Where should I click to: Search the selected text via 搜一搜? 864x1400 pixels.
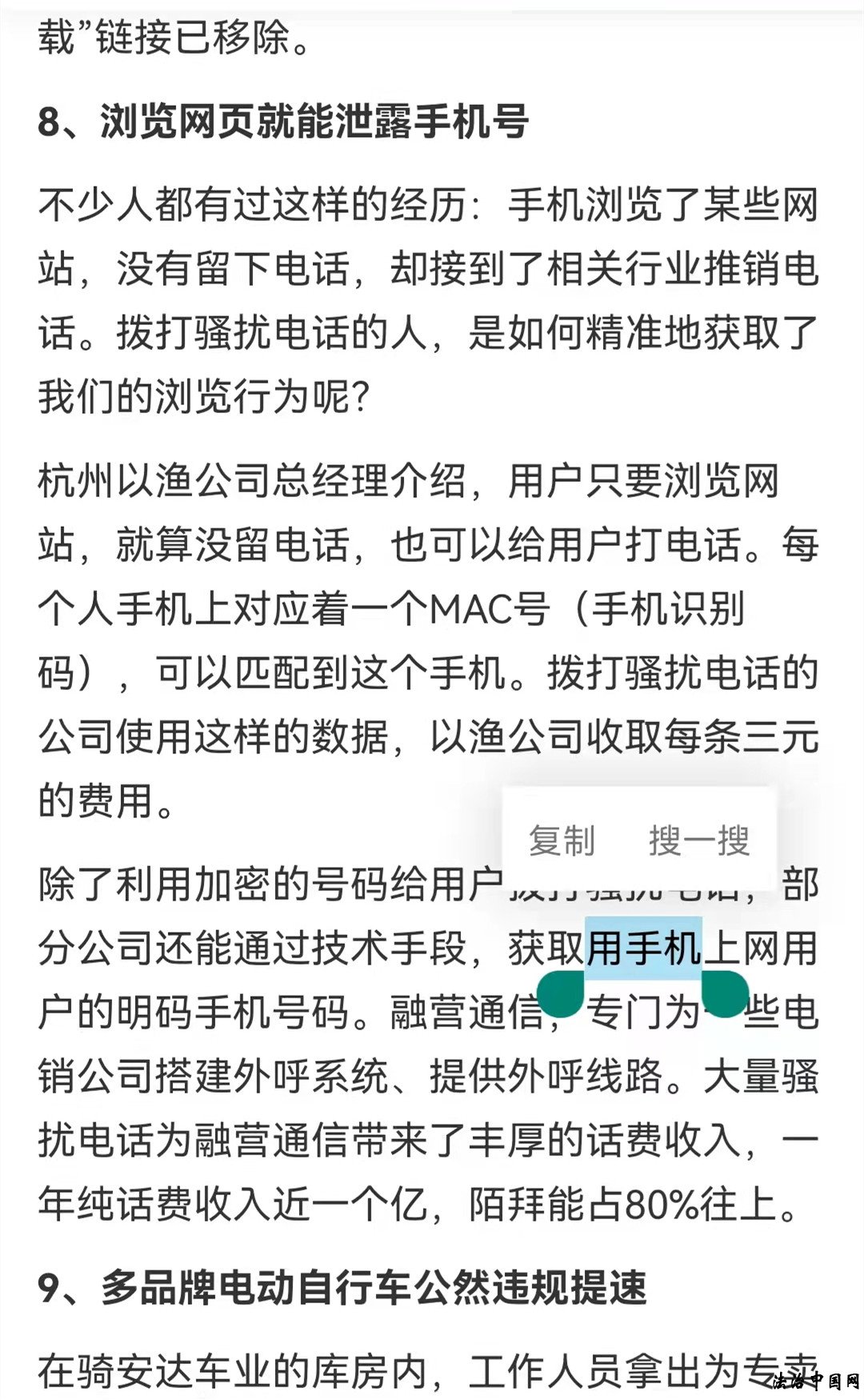pos(698,840)
